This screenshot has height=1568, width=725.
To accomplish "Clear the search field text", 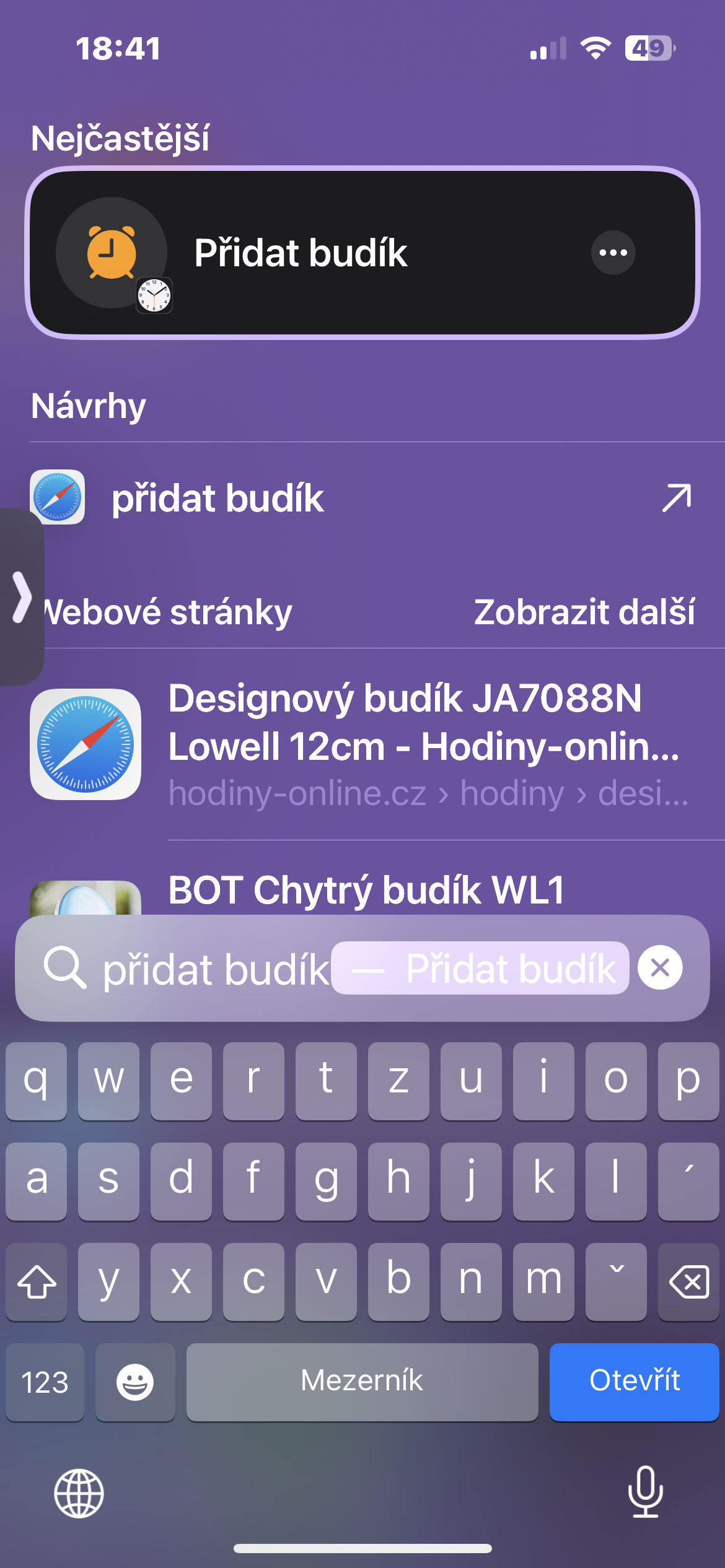I will tap(660, 967).
